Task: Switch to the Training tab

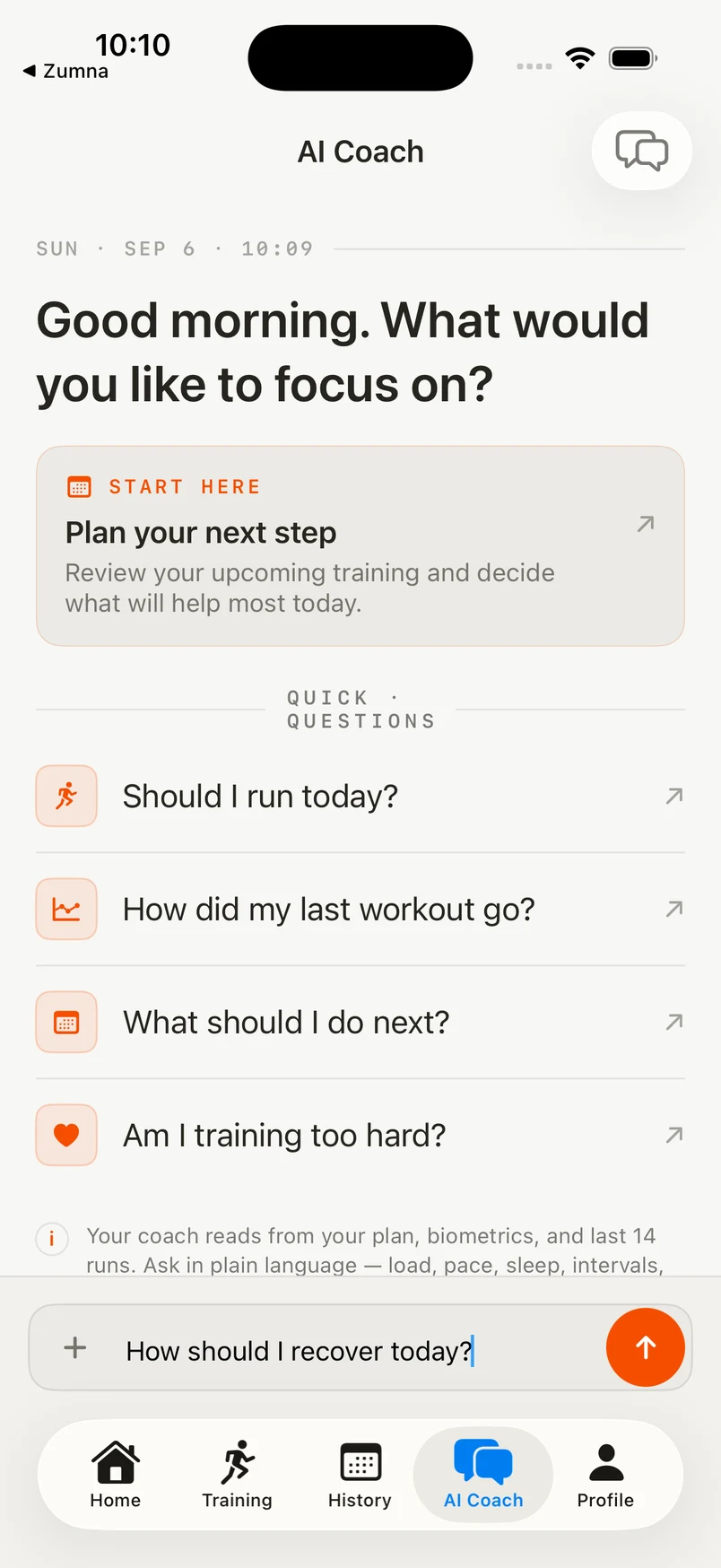Action: point(238,1474)
